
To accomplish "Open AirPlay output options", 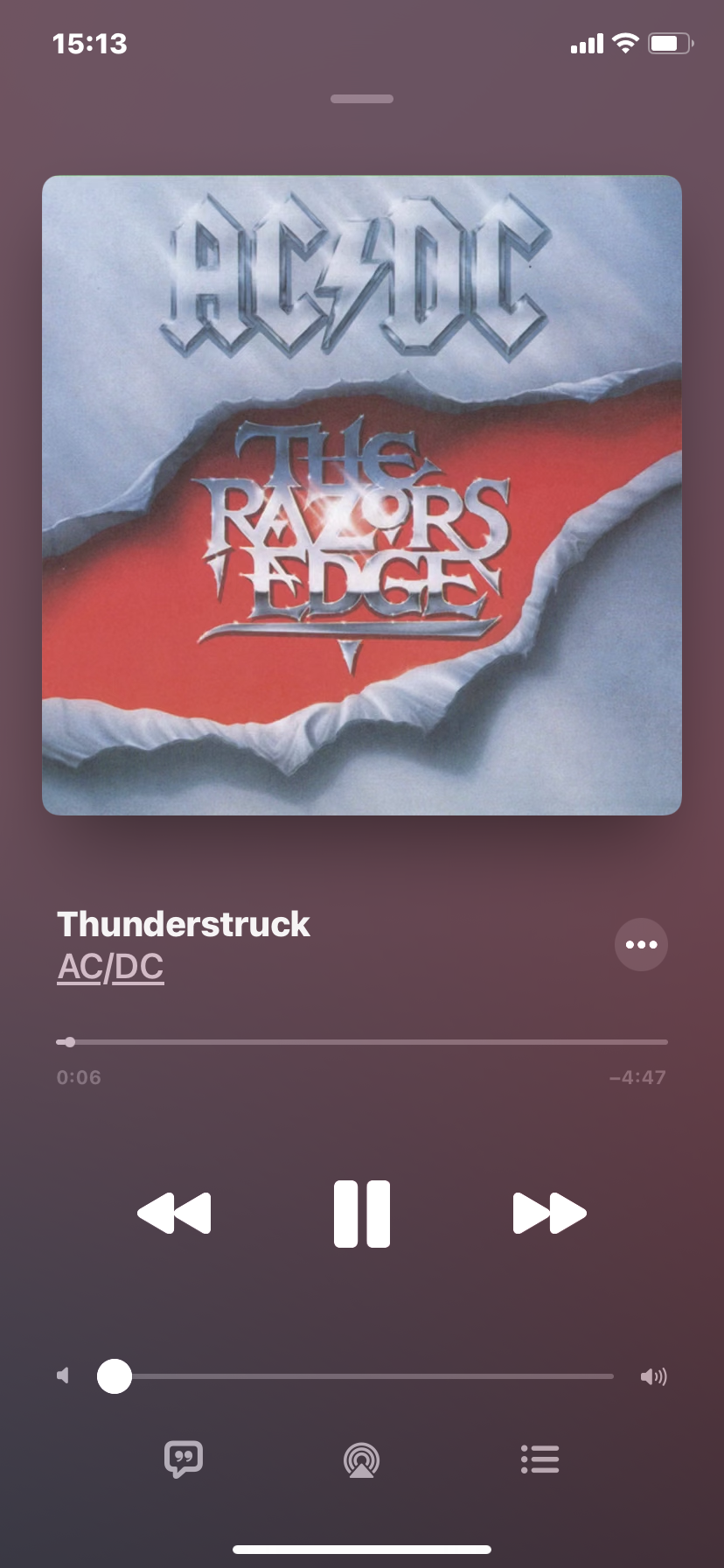I will point(361,1459).
